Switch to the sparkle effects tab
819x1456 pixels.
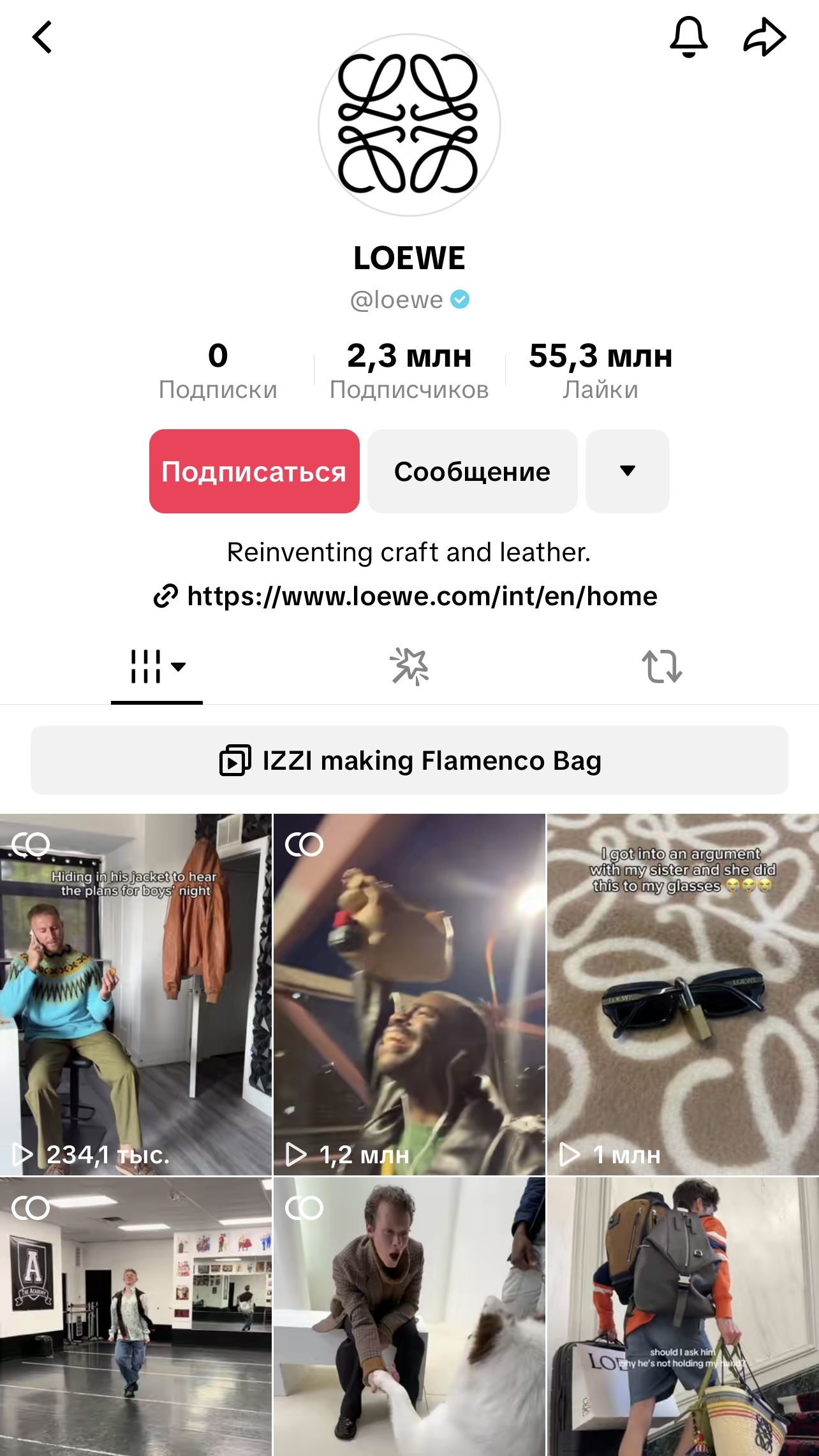(409, 666)
